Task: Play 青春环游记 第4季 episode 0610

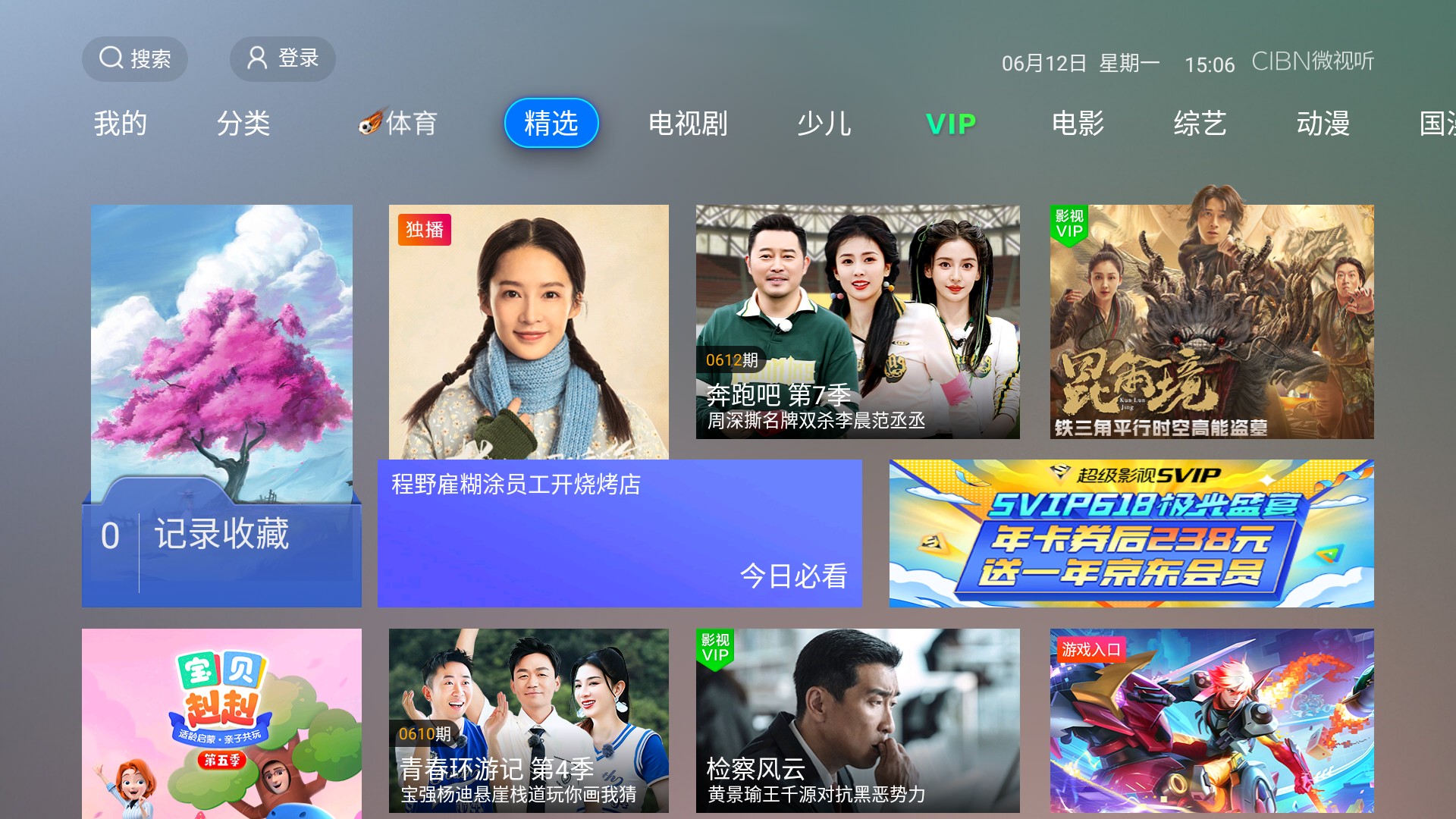Action: point(529,720)
